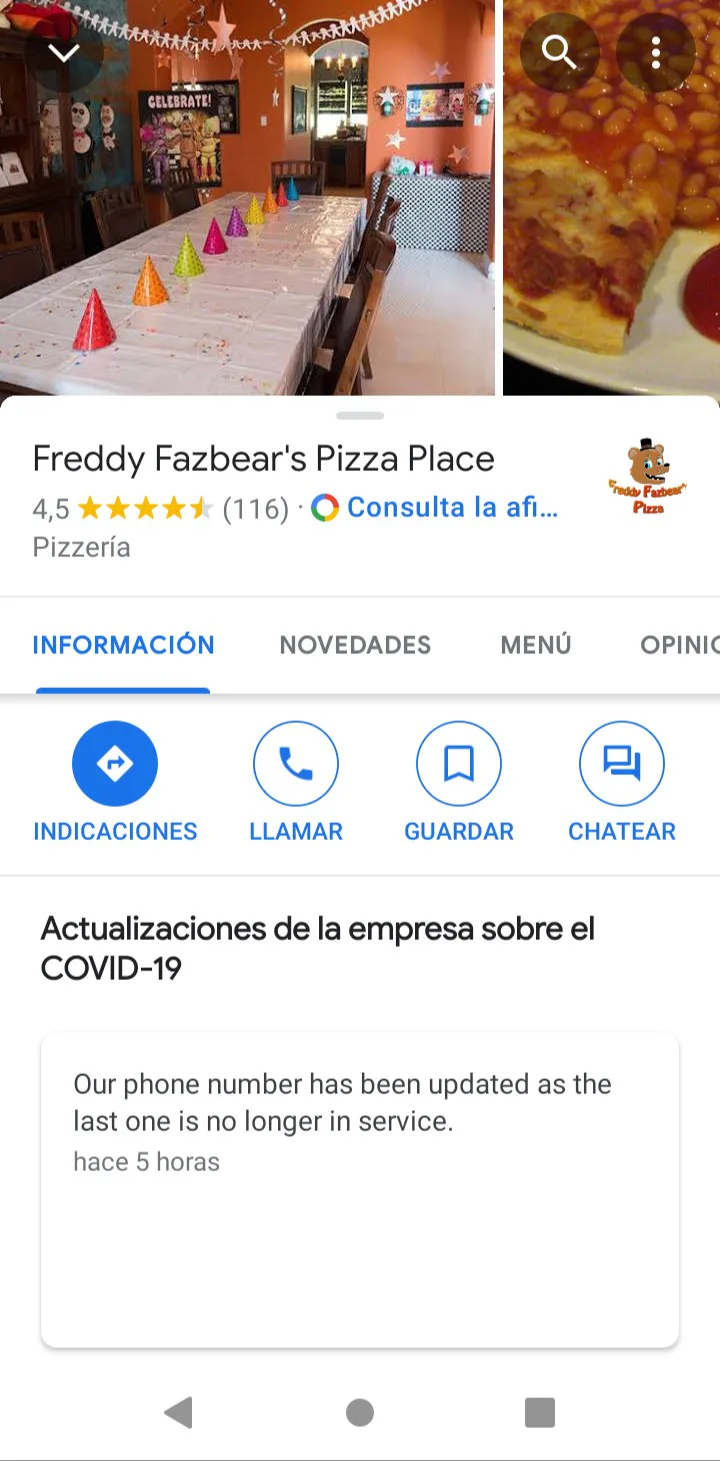Screen dimensions: 720x1461
Task: Switch to the Novedades tab
Action: click(x=355, y=645)
